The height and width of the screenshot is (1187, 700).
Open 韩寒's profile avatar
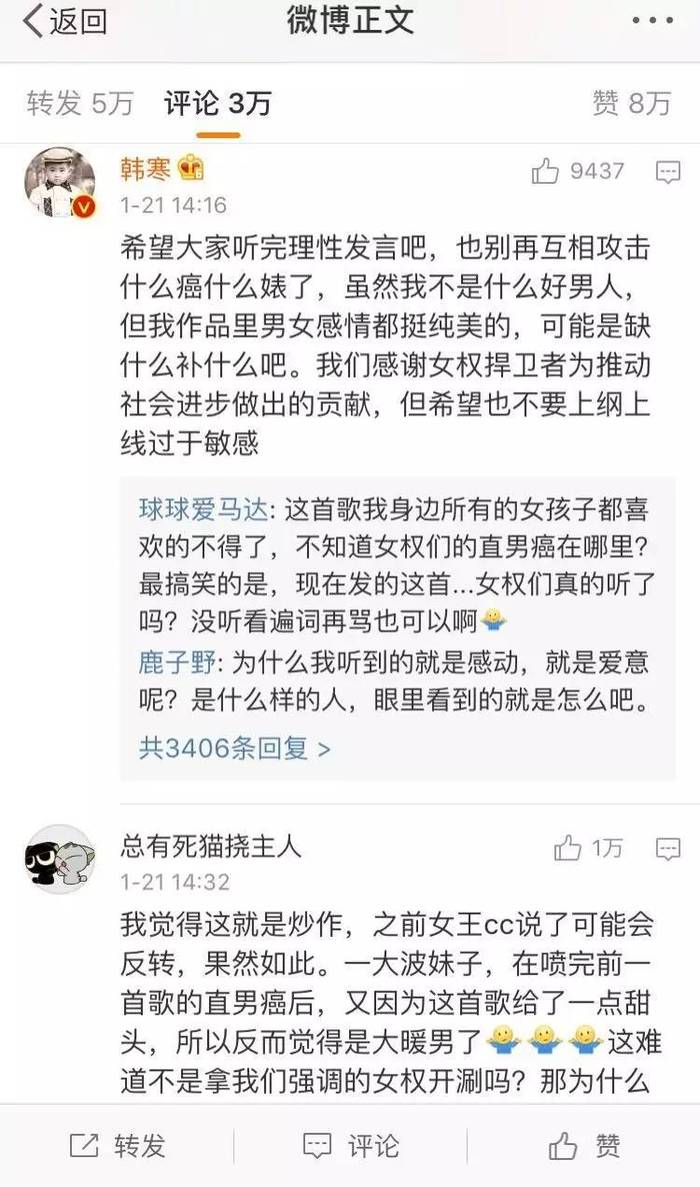coord(61,182)
